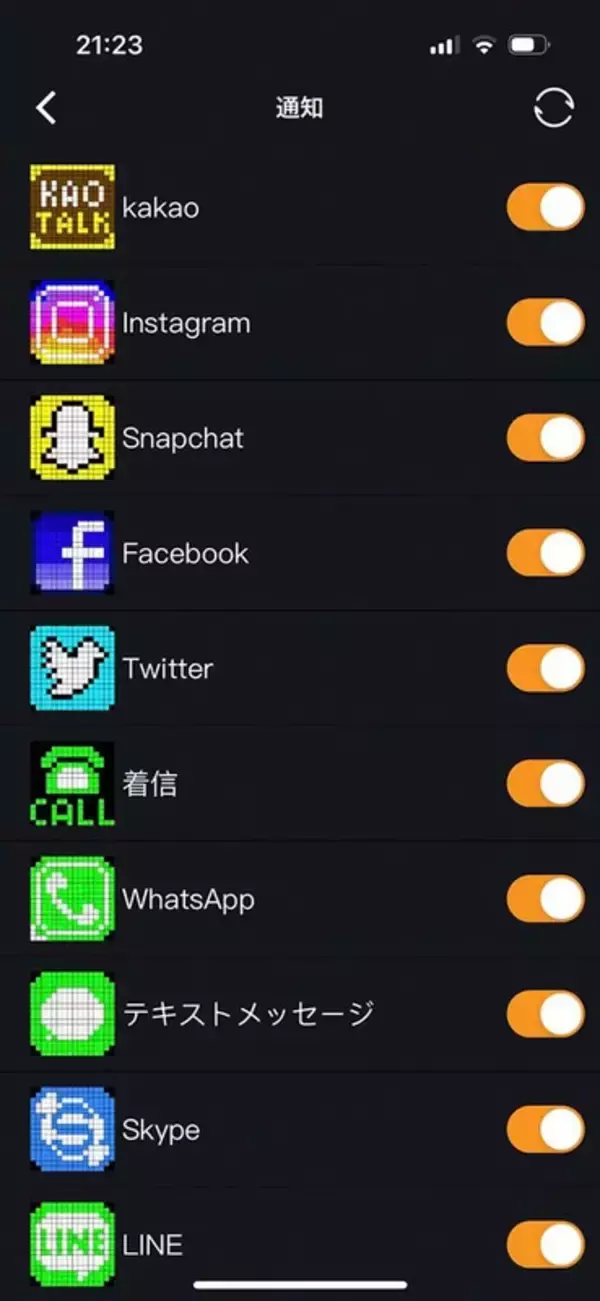This screenshot has height=1301, width=600.
Task: Turn off WhatsApp notifications
Action: [545, 898]
